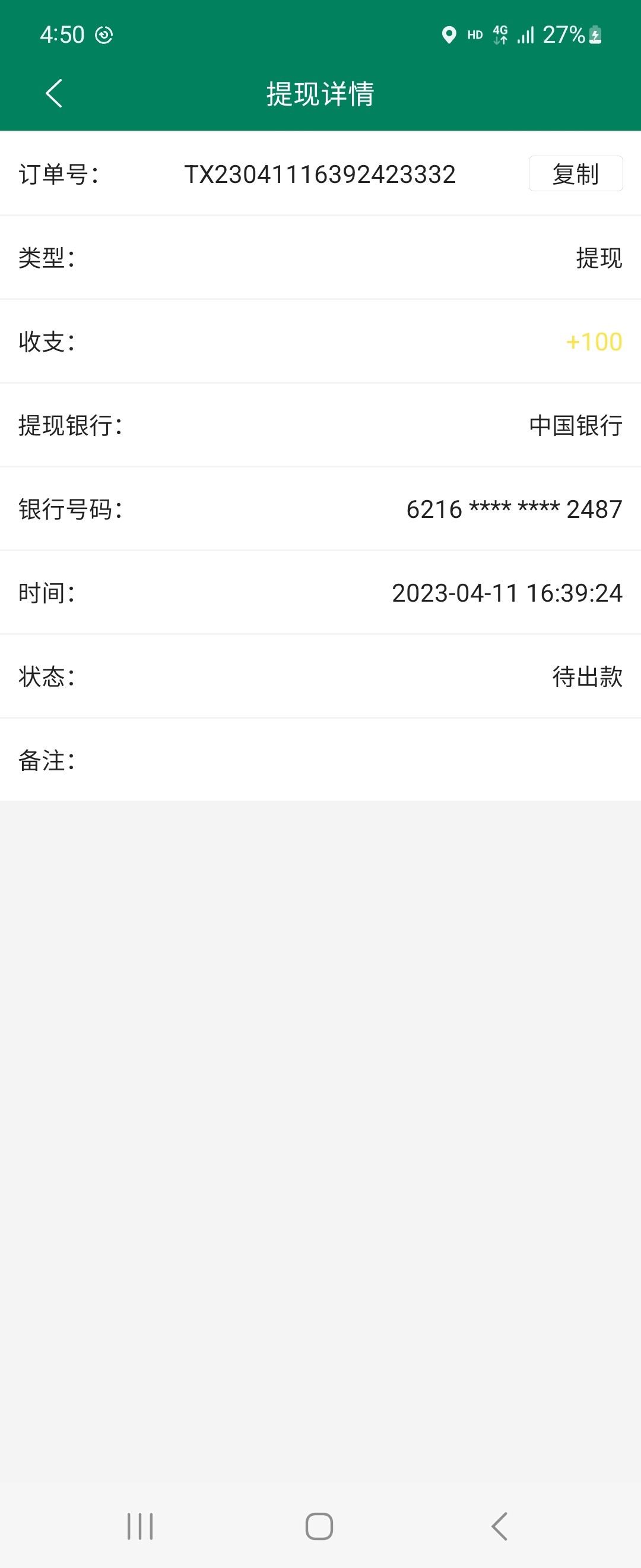Tap the recent apps button in navigation bar
Image resolution: width=641 pixels, height=1568 pixels.
click(140, 1525)
